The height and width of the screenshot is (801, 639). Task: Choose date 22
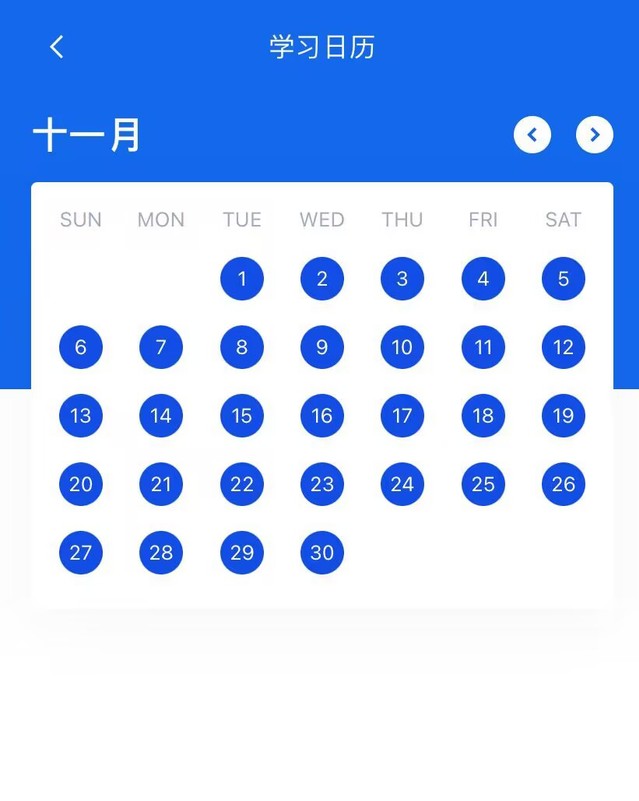tap(242, 484)
